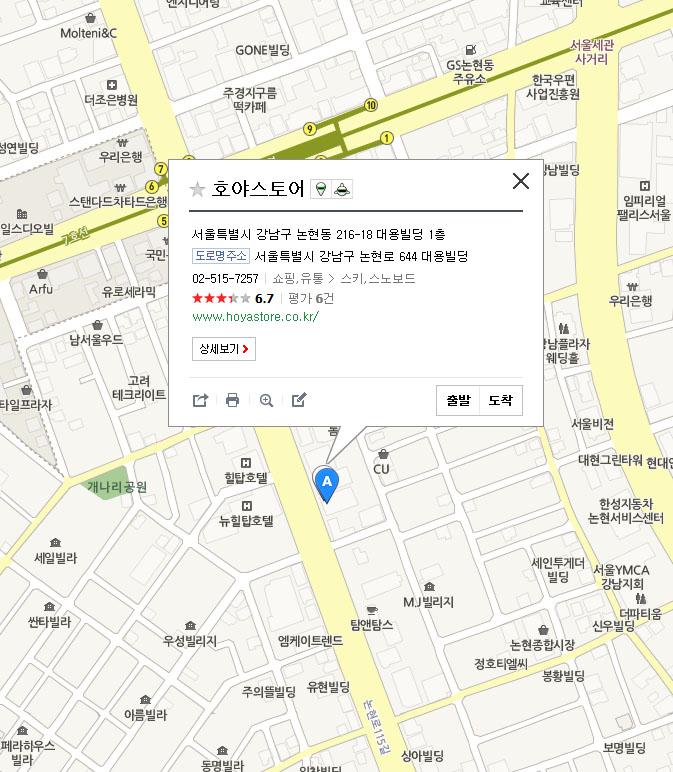Share this place via the share icon
The height and width of the screenshot is (772, 673).
coord(200,400)
